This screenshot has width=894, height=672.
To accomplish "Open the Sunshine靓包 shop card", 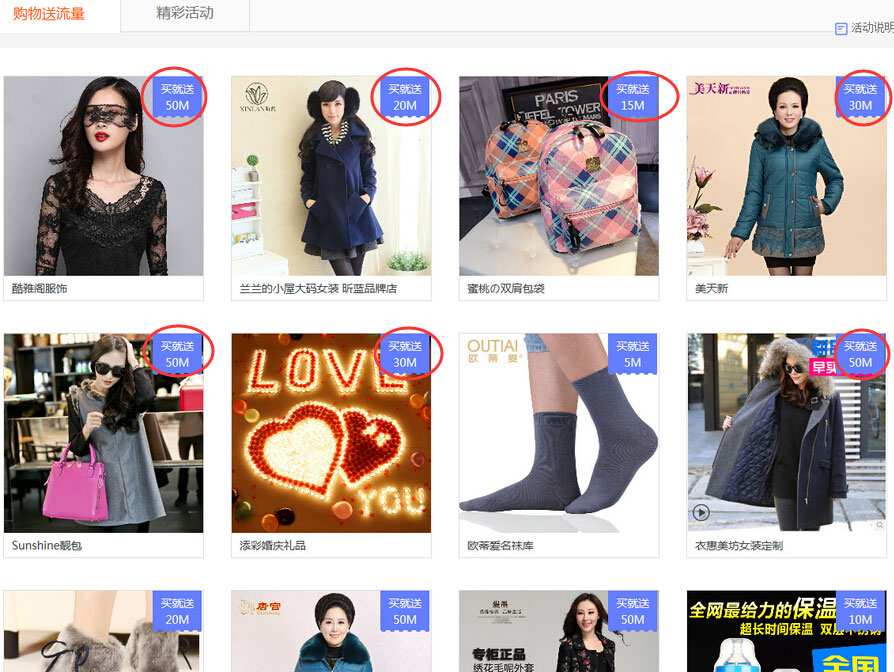I will pyautogui.click(x=103, y=440).
